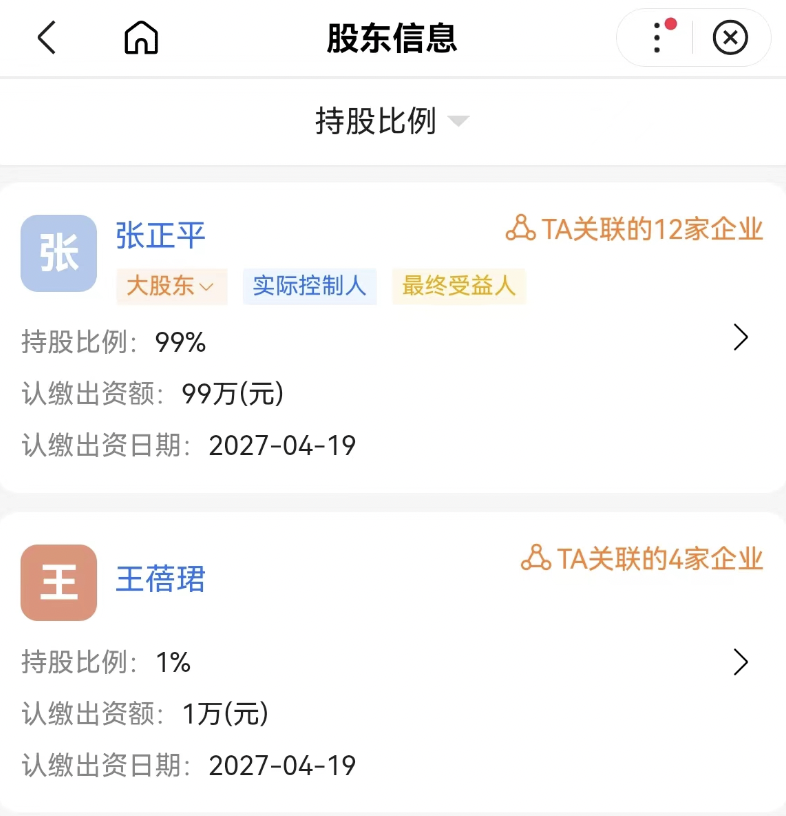The image size is (786, 816).
Task: Tap the 实际控制人 tag
Action: pyautogui.click(x=309, y=286)
